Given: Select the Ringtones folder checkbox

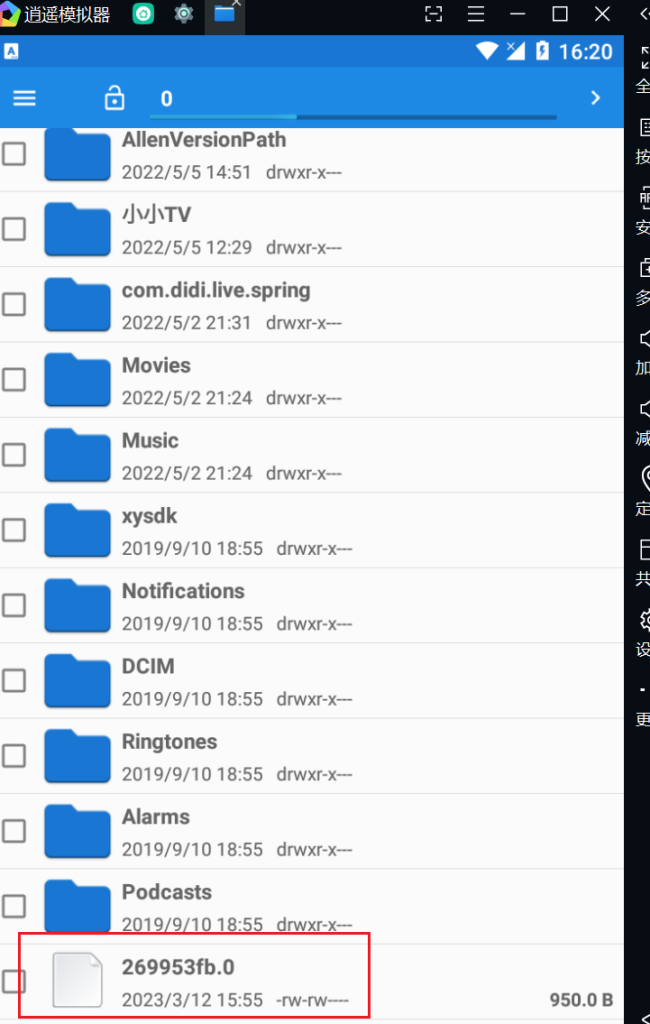Looking at the screenshot, I should click(x=14, y=756).
